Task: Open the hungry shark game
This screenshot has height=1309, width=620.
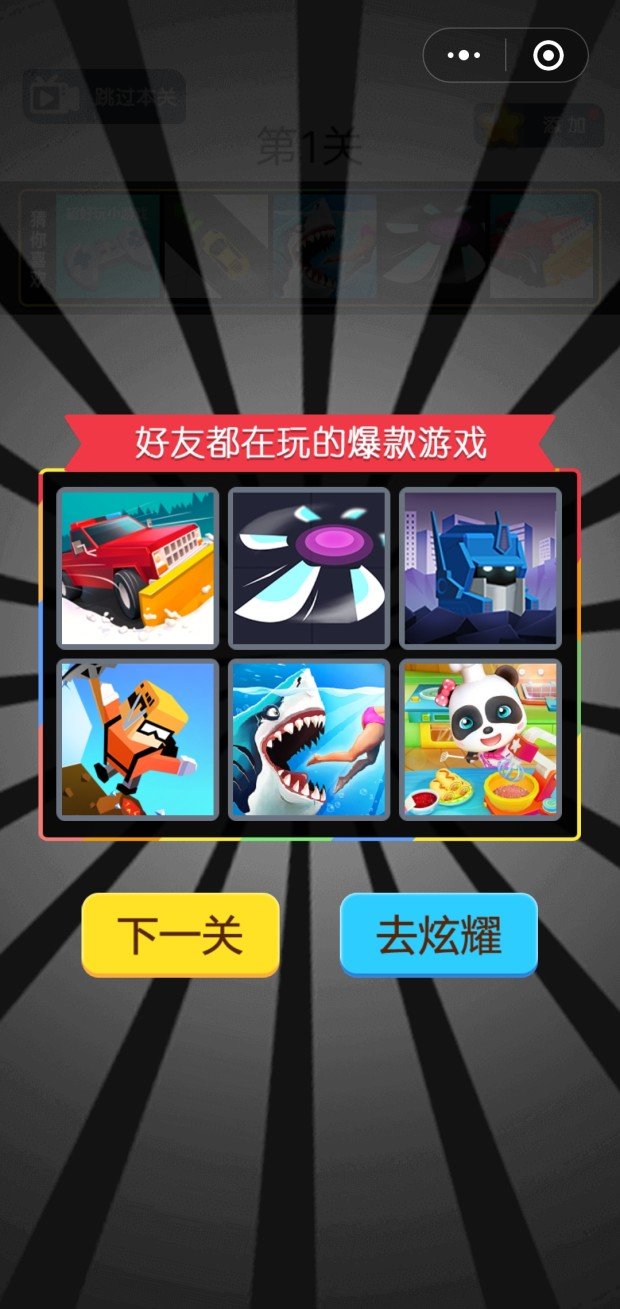Action: 309,739
